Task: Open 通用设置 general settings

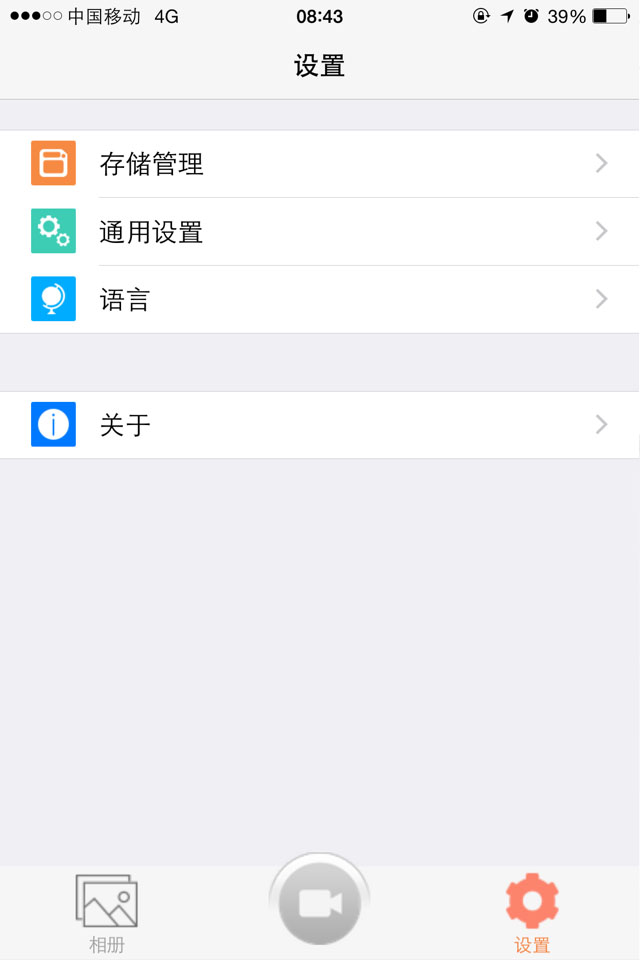Action: click(320, 232)
